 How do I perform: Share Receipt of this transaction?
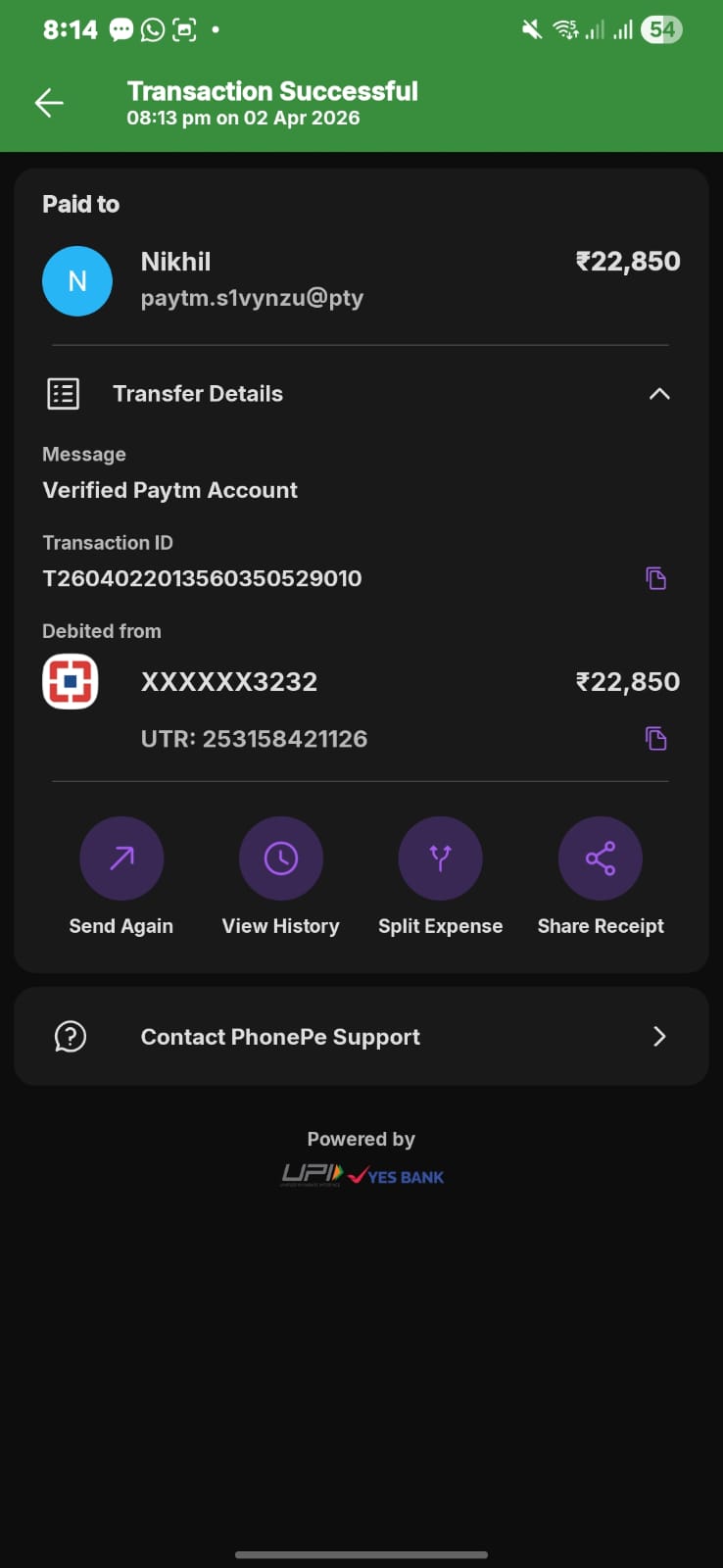coord(600,858)
